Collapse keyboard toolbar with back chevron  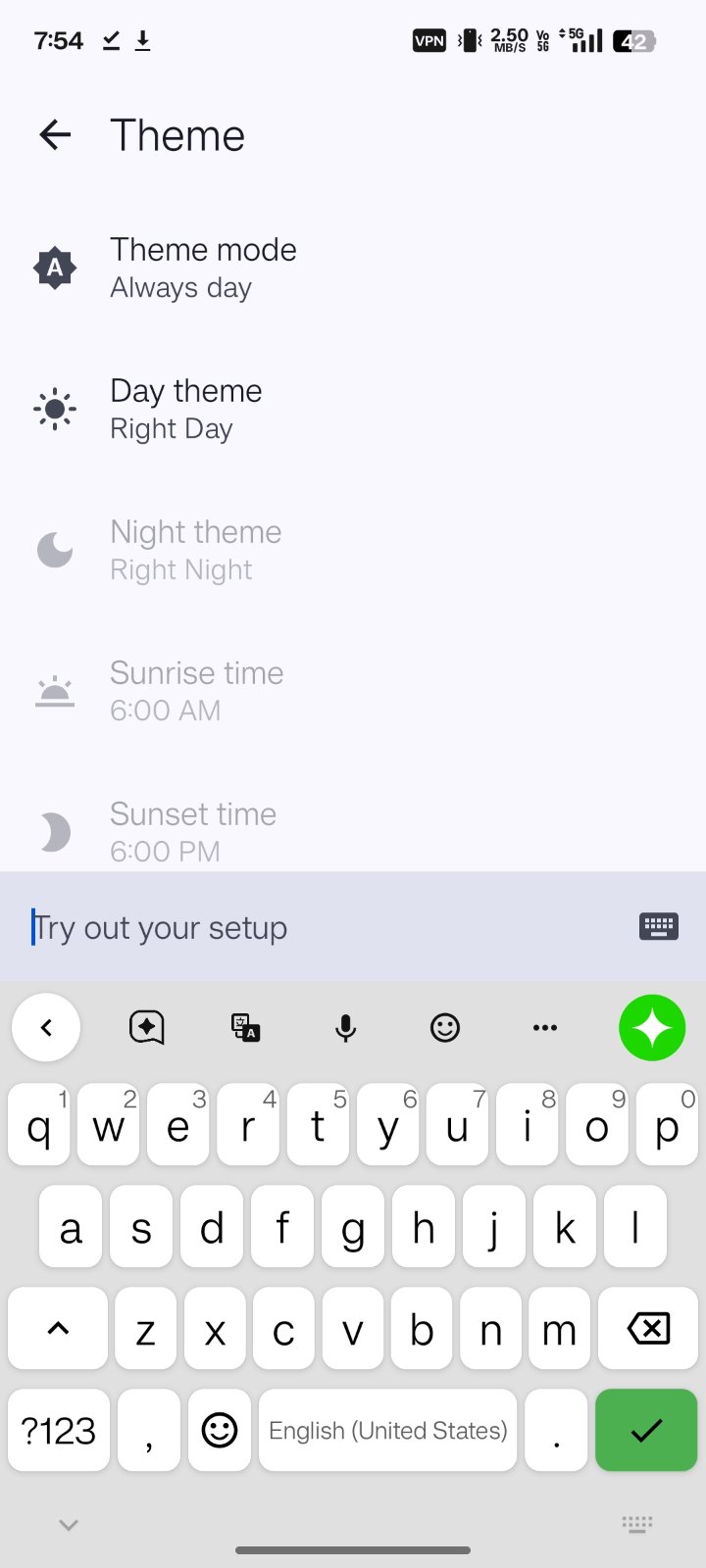tap(46, 1028)
